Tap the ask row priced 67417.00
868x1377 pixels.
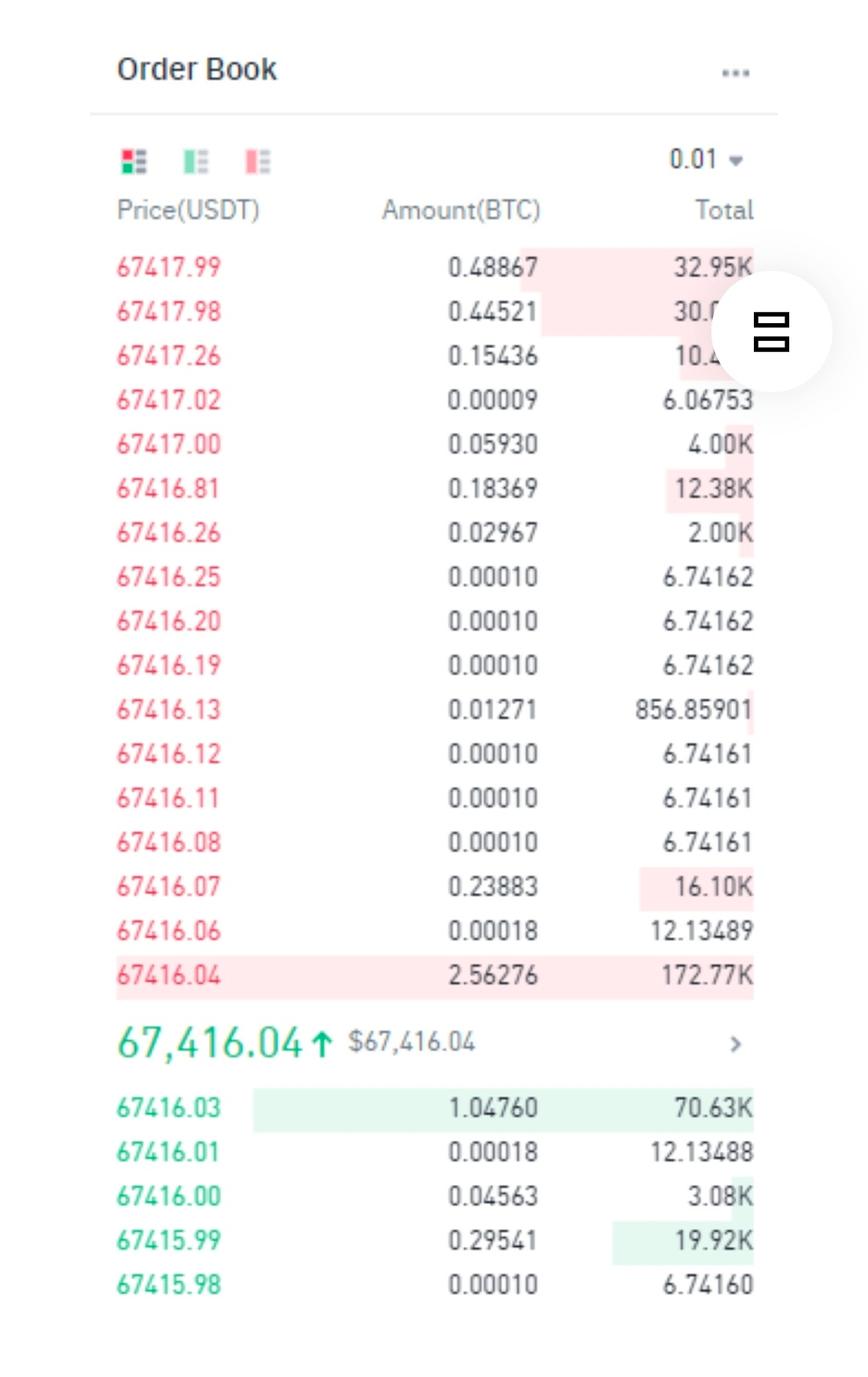pos(434,445)
